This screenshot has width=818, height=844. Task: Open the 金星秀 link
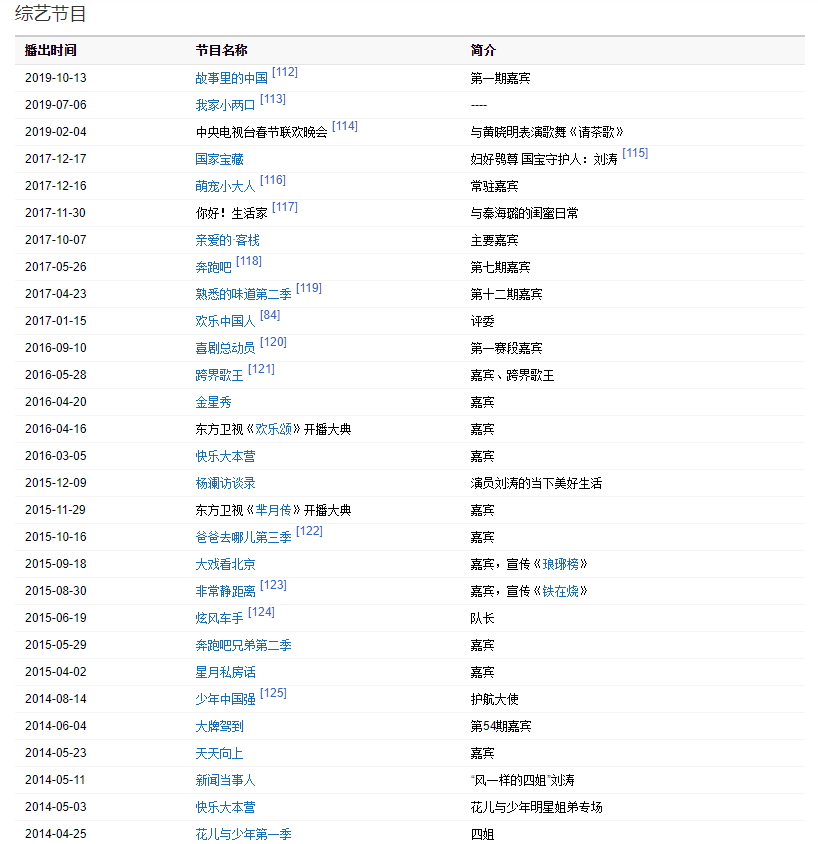click(x=213, y=402)
